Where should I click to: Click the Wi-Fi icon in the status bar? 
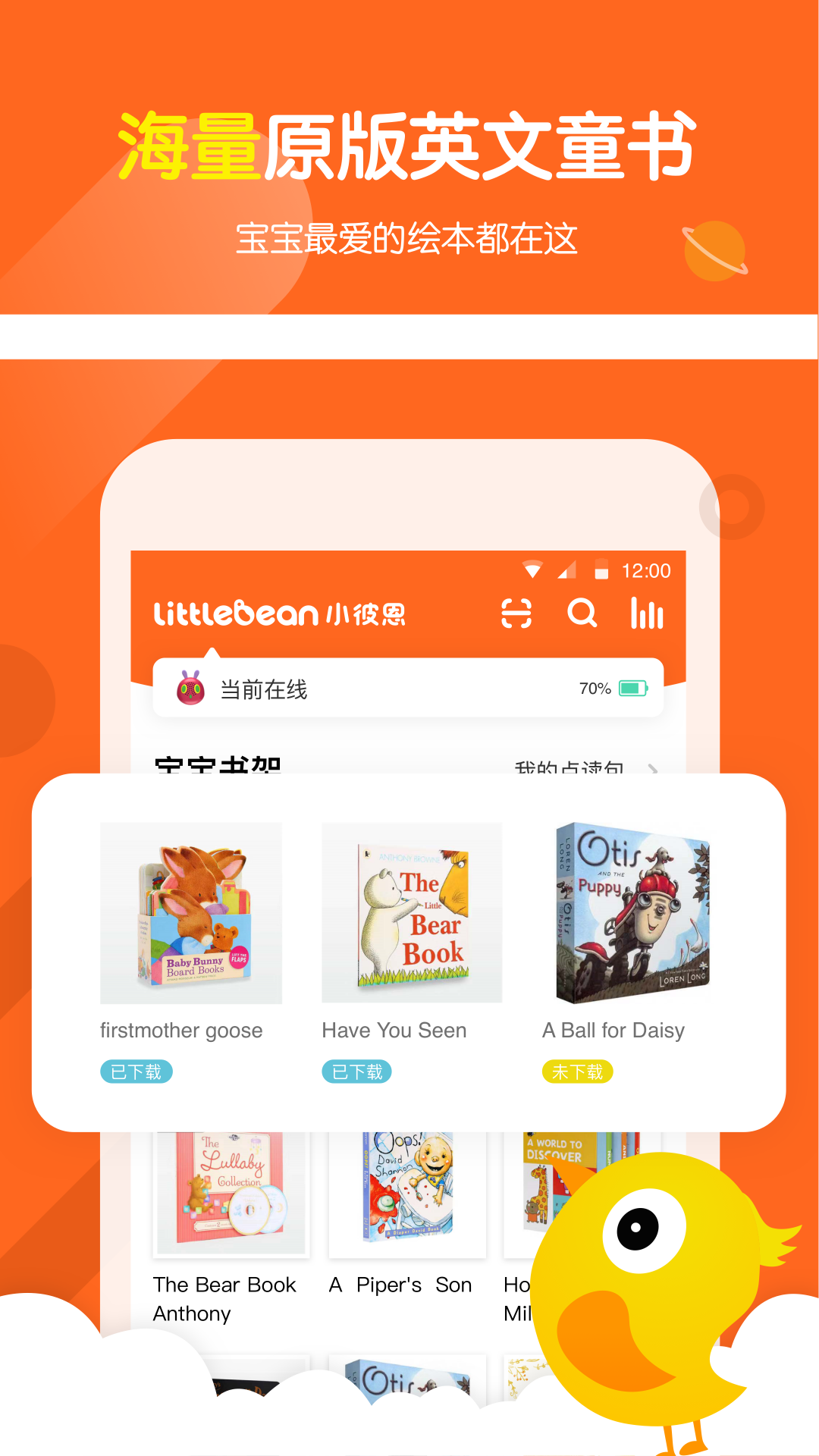coord(534,570)
